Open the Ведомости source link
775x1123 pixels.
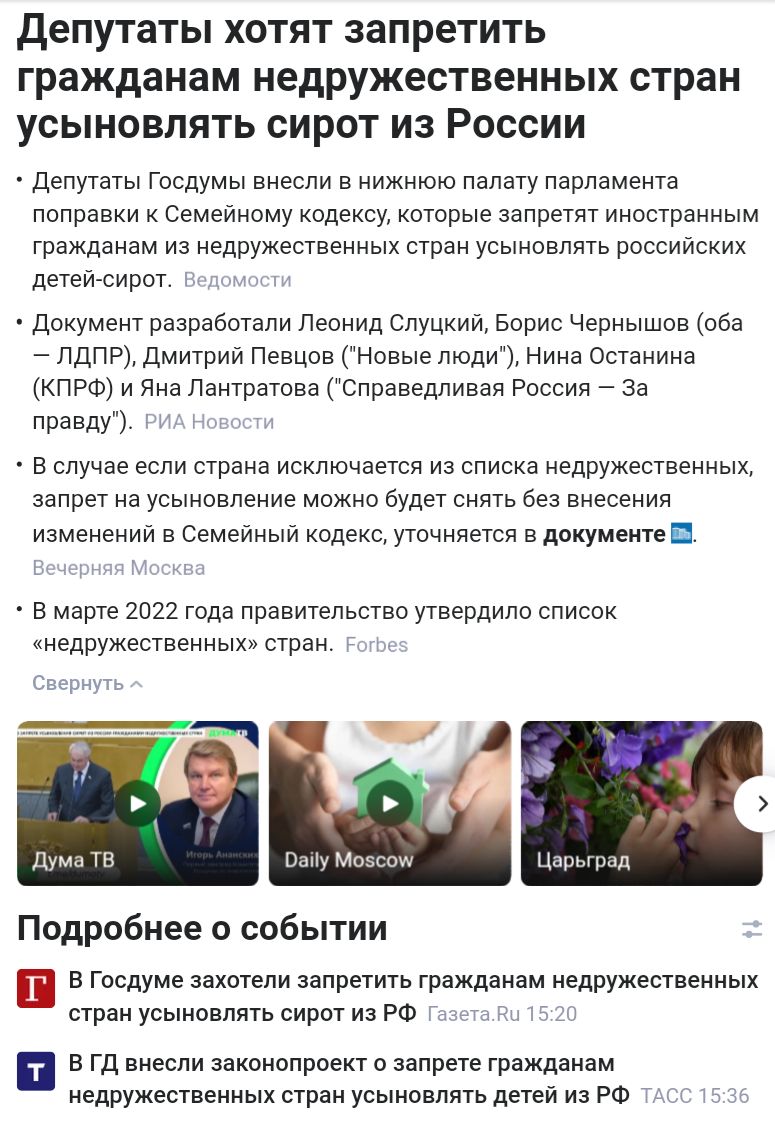pos(237,280)
